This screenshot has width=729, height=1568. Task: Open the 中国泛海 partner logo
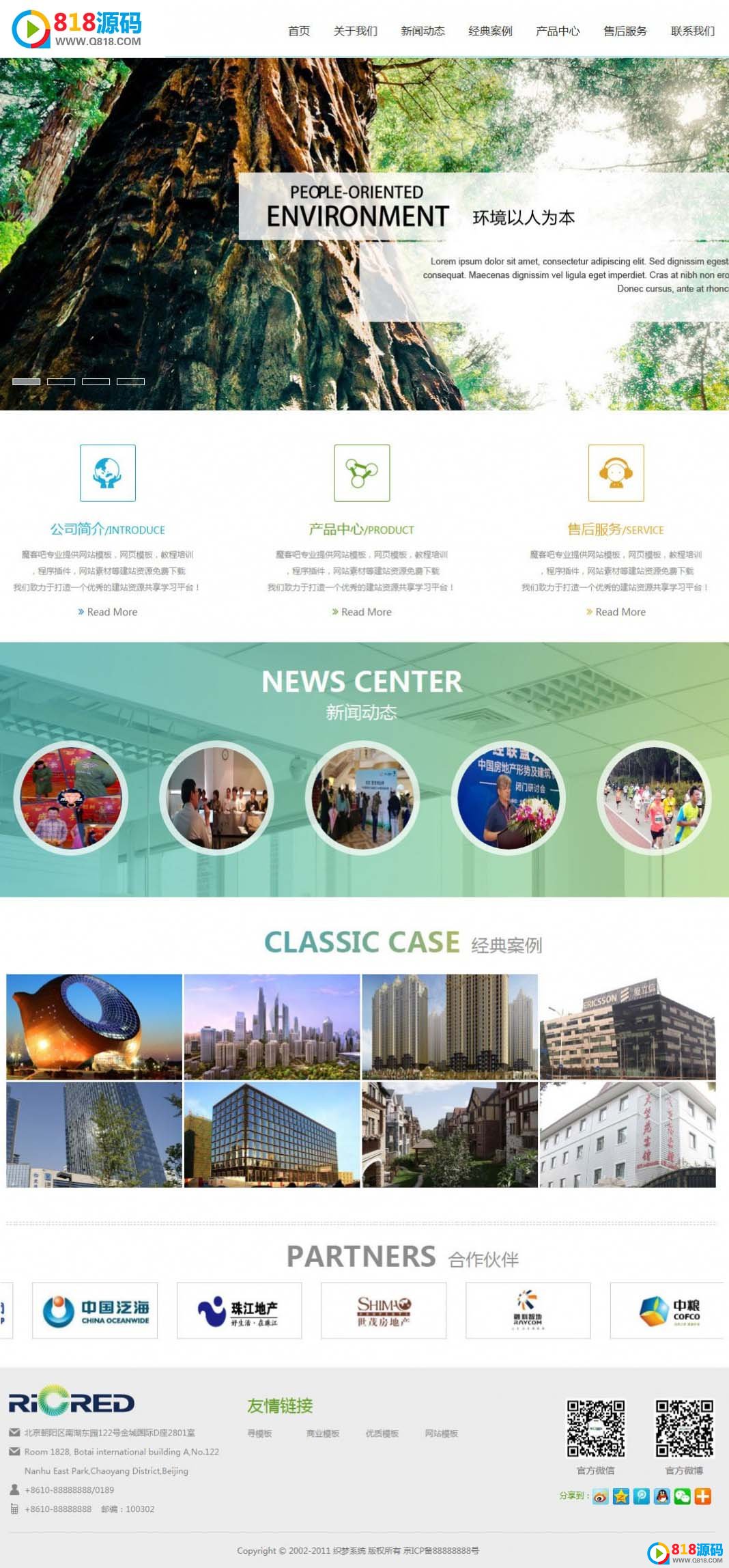[95, 1310]
